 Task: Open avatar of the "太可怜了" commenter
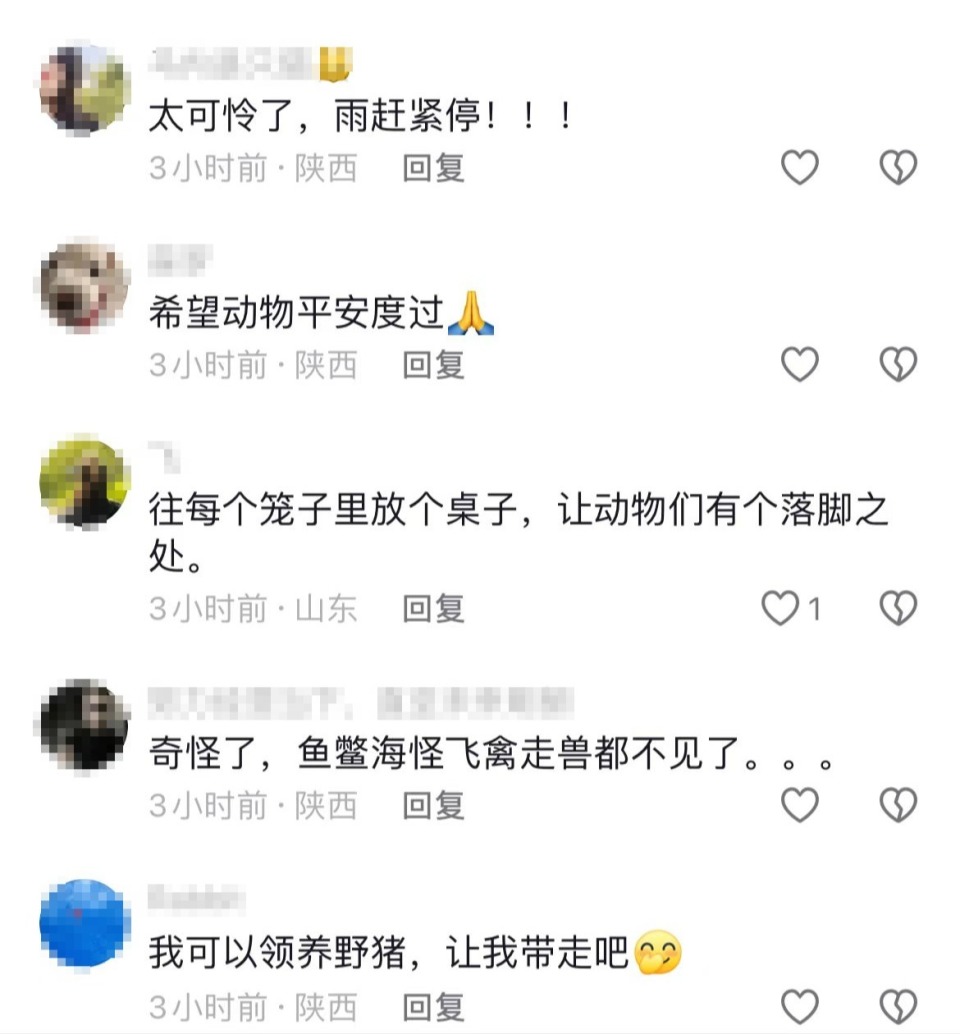click(x=85, y=90)
